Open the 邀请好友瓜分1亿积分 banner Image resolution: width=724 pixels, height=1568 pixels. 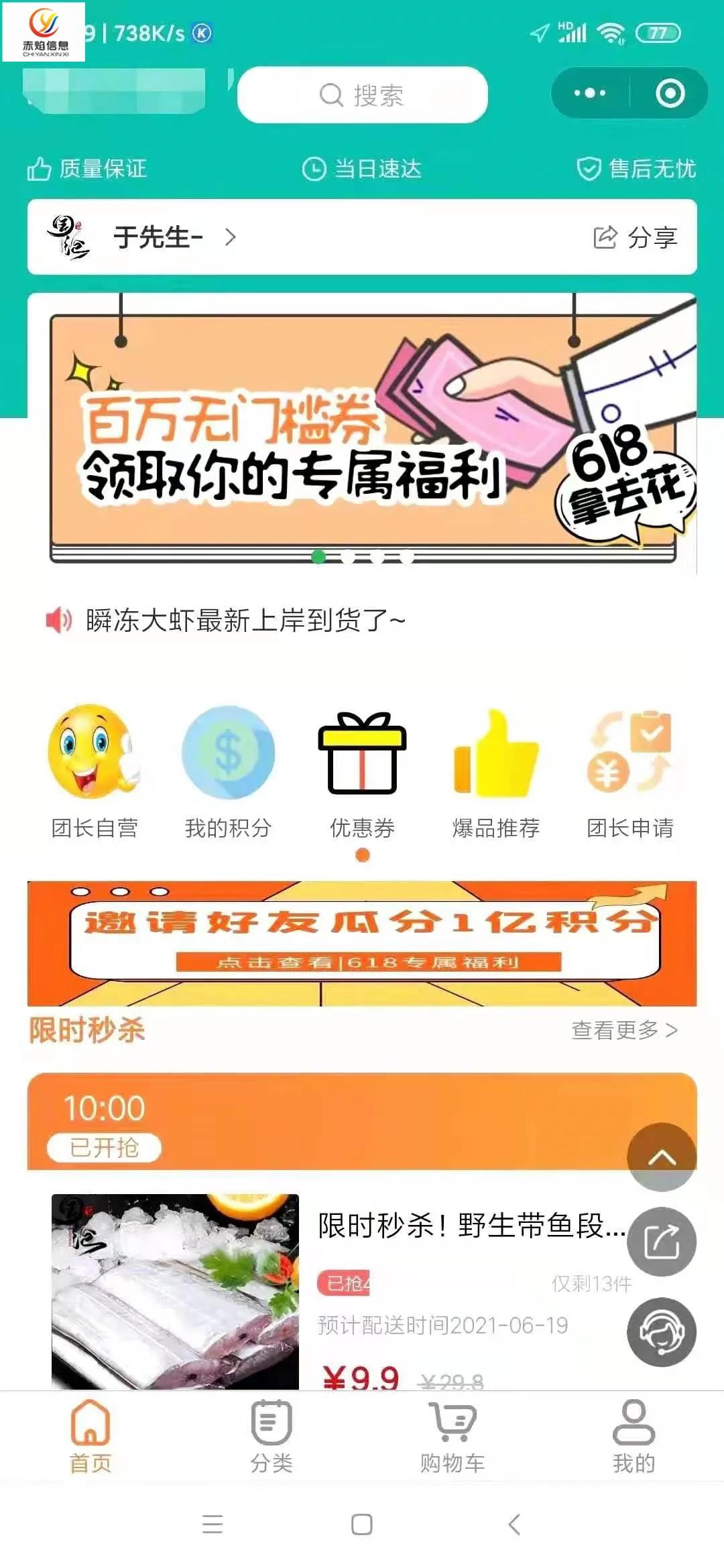(362, 943)
